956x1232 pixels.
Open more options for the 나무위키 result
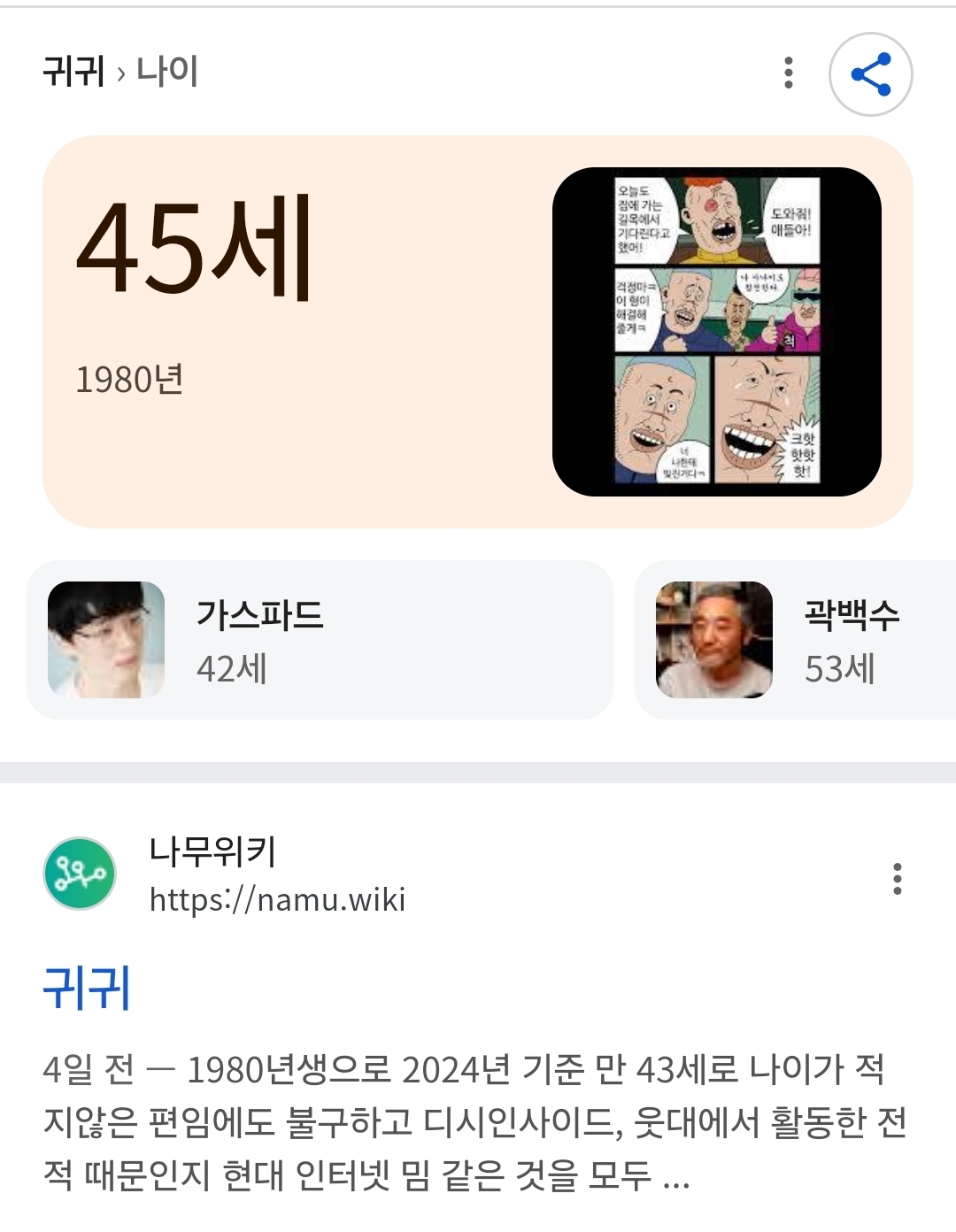point(897,879)
